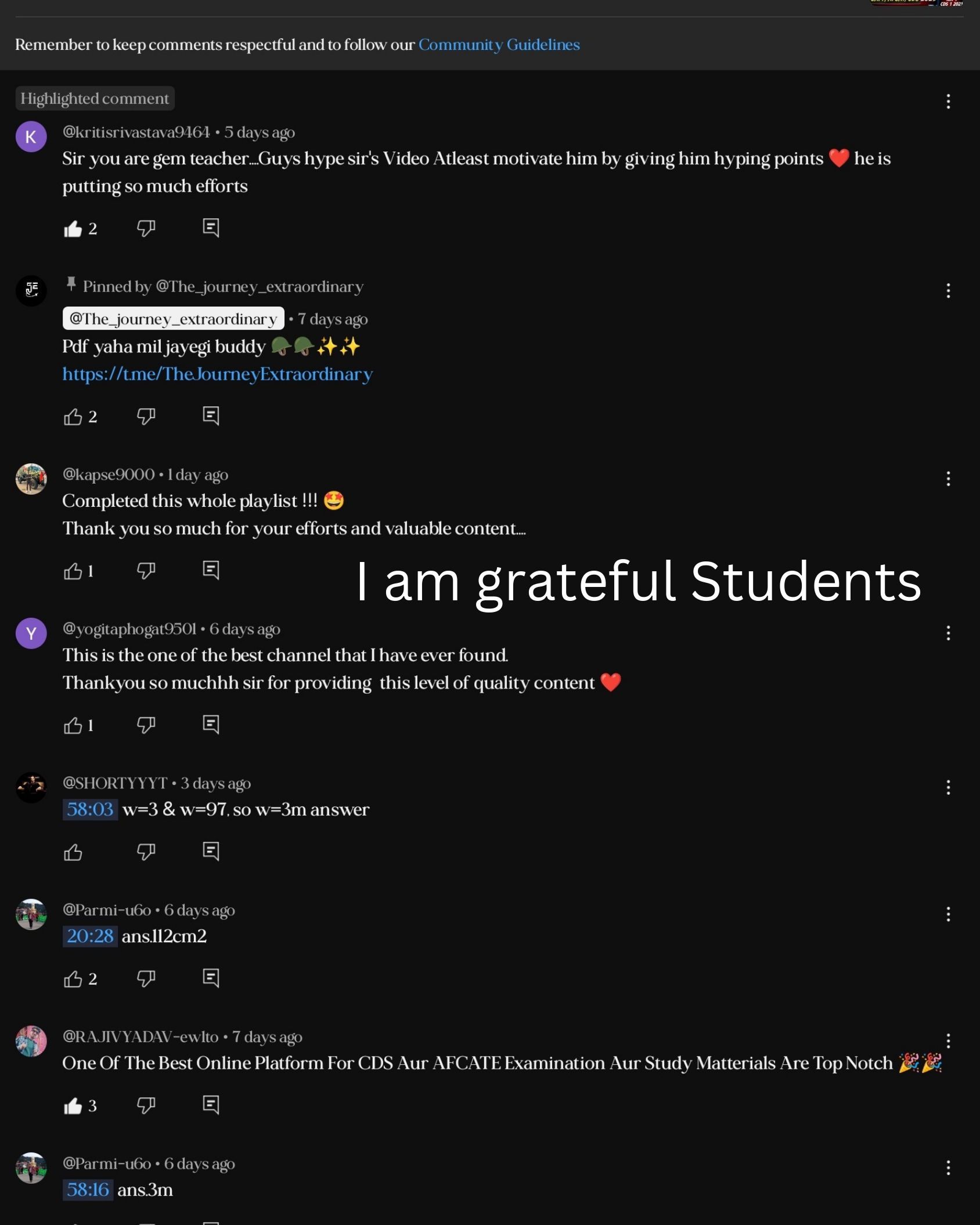Screen dimensions: 980x1225
Task: Like the comment by @SHORTYYYT
Action: (x=73, y=852)
